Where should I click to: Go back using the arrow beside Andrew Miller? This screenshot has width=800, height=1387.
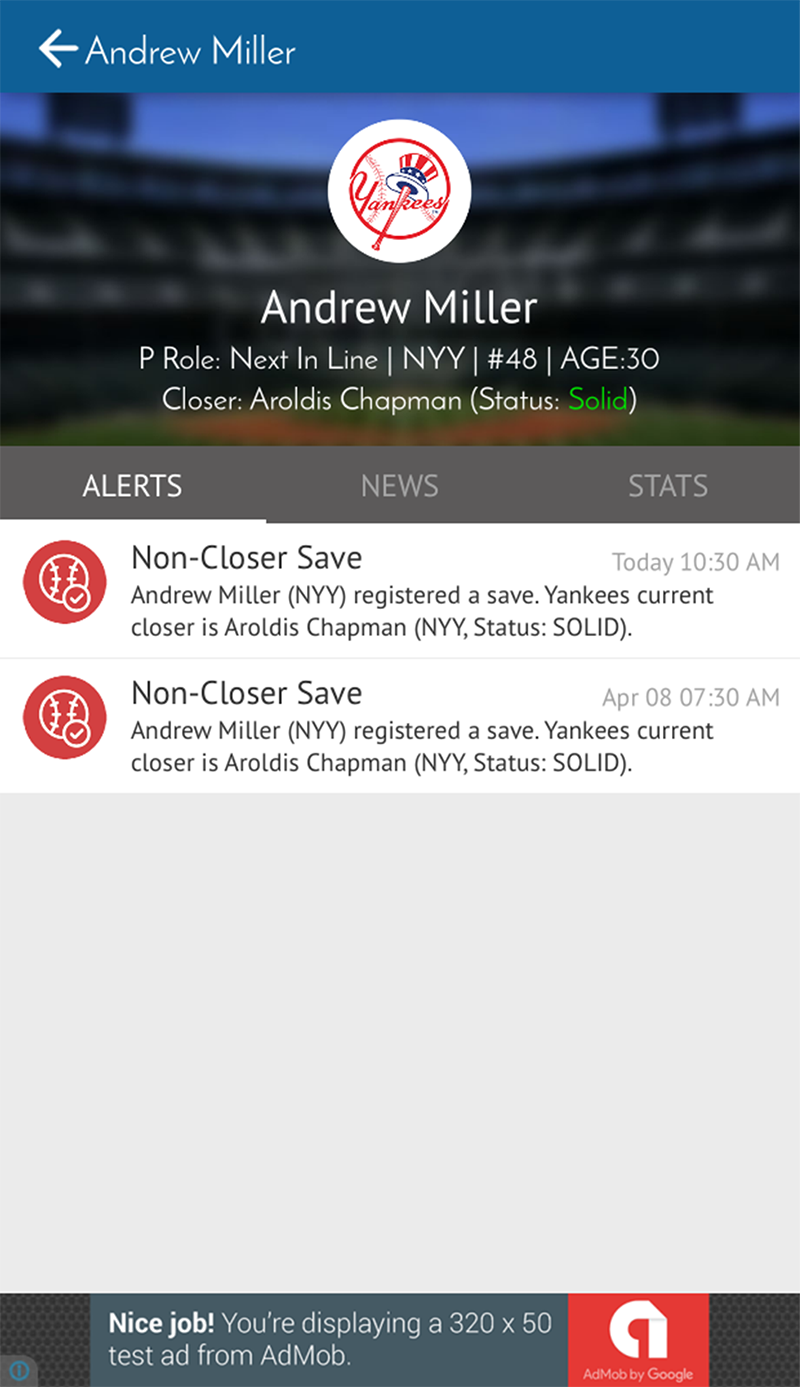pos(58,48)
